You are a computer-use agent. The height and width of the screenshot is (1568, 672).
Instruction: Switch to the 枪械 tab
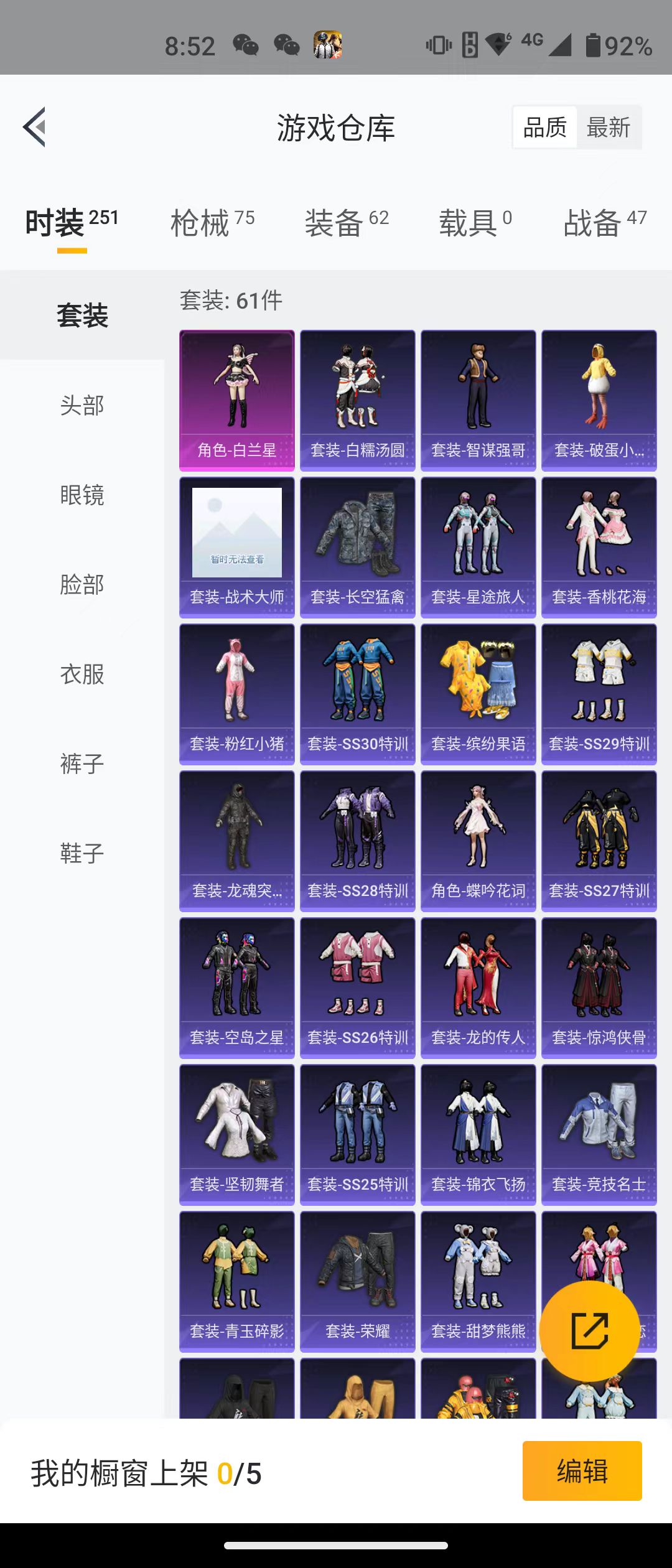click(x=212, y=223)
